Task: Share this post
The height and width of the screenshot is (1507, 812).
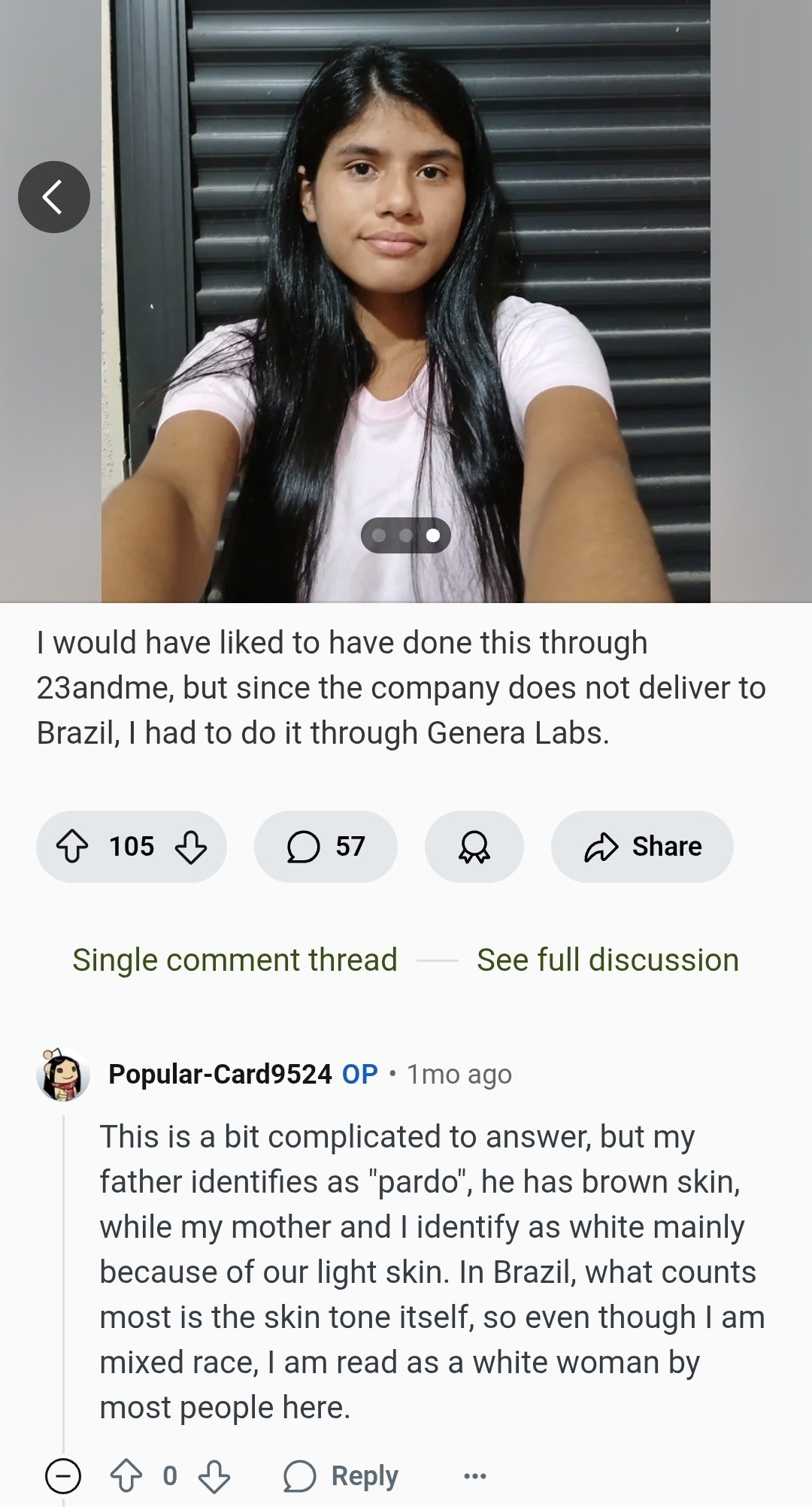Action: 642,846
